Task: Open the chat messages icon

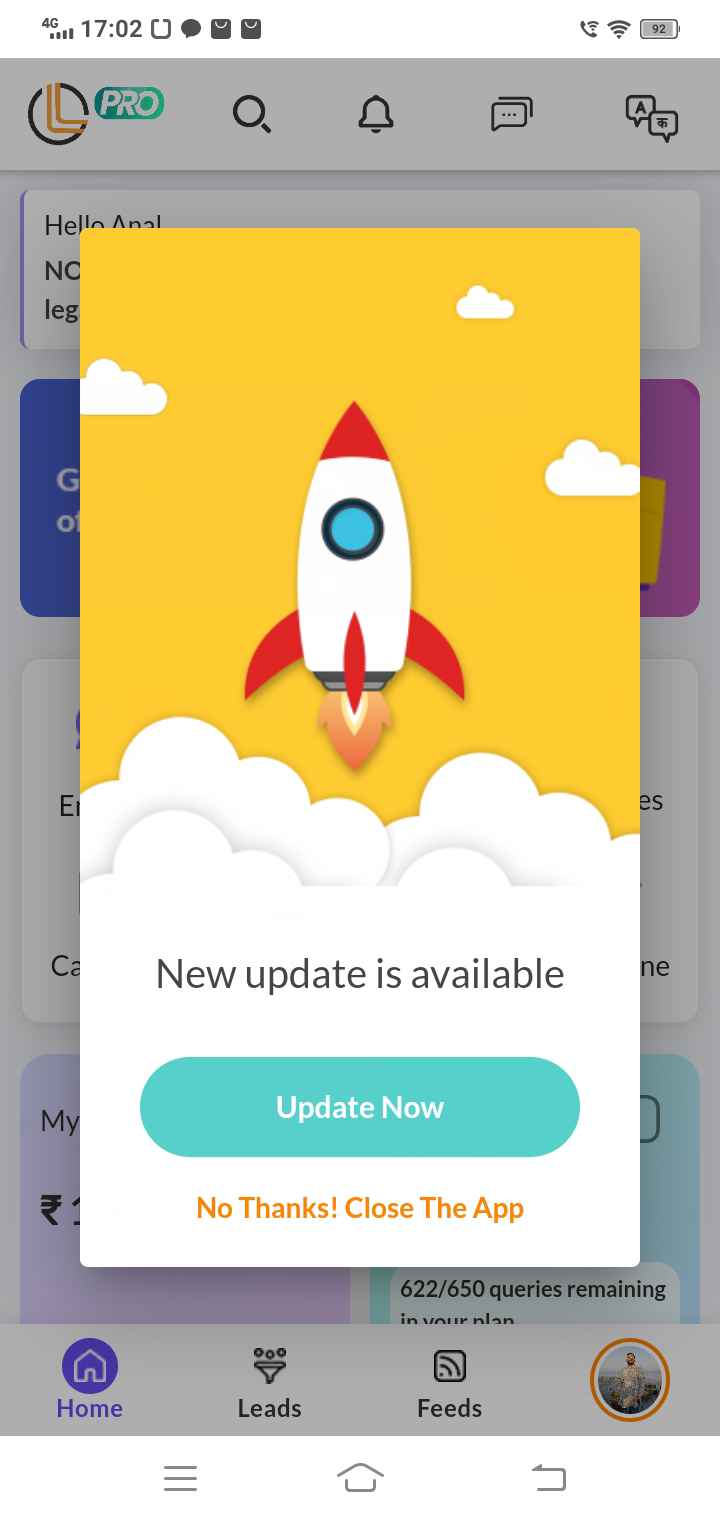Action: coord(511,114)
